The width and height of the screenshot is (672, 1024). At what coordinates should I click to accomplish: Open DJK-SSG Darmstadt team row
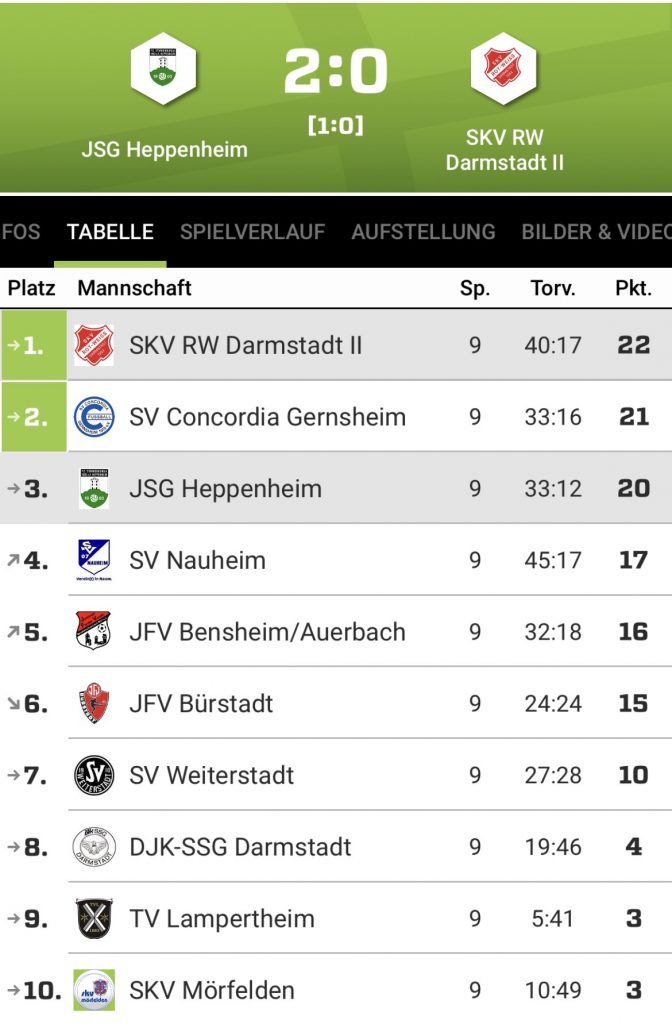coord(240,847)
